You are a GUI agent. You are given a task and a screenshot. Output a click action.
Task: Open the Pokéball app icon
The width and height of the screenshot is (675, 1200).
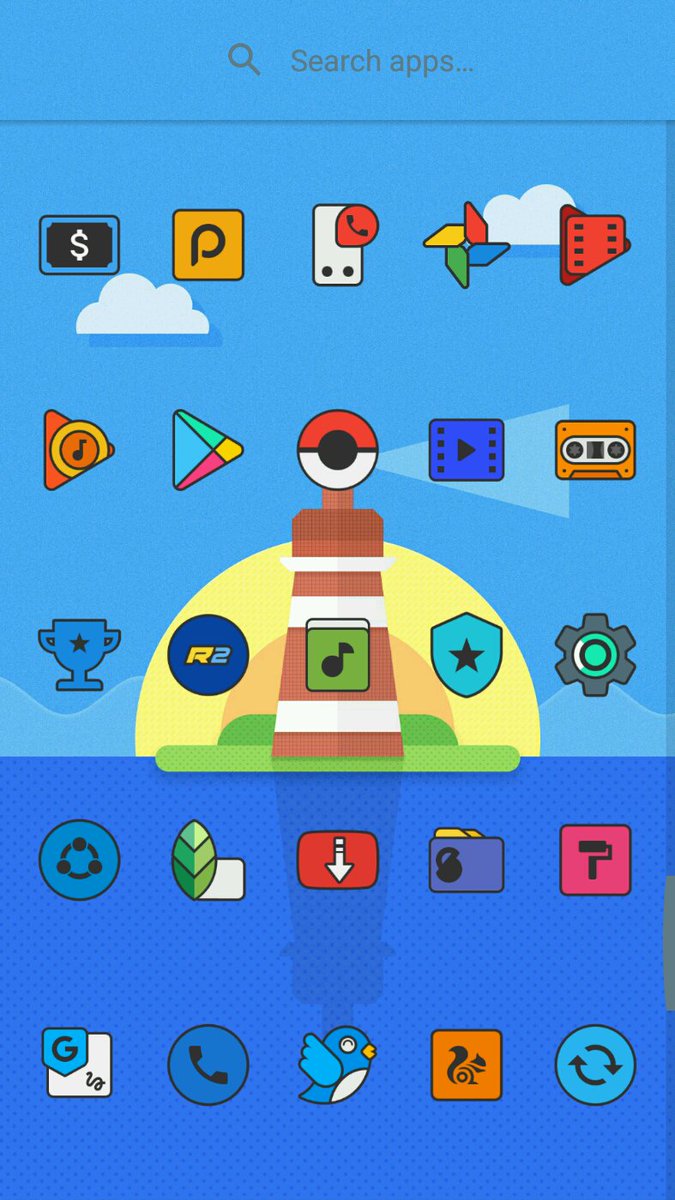(x=337, y=450)
